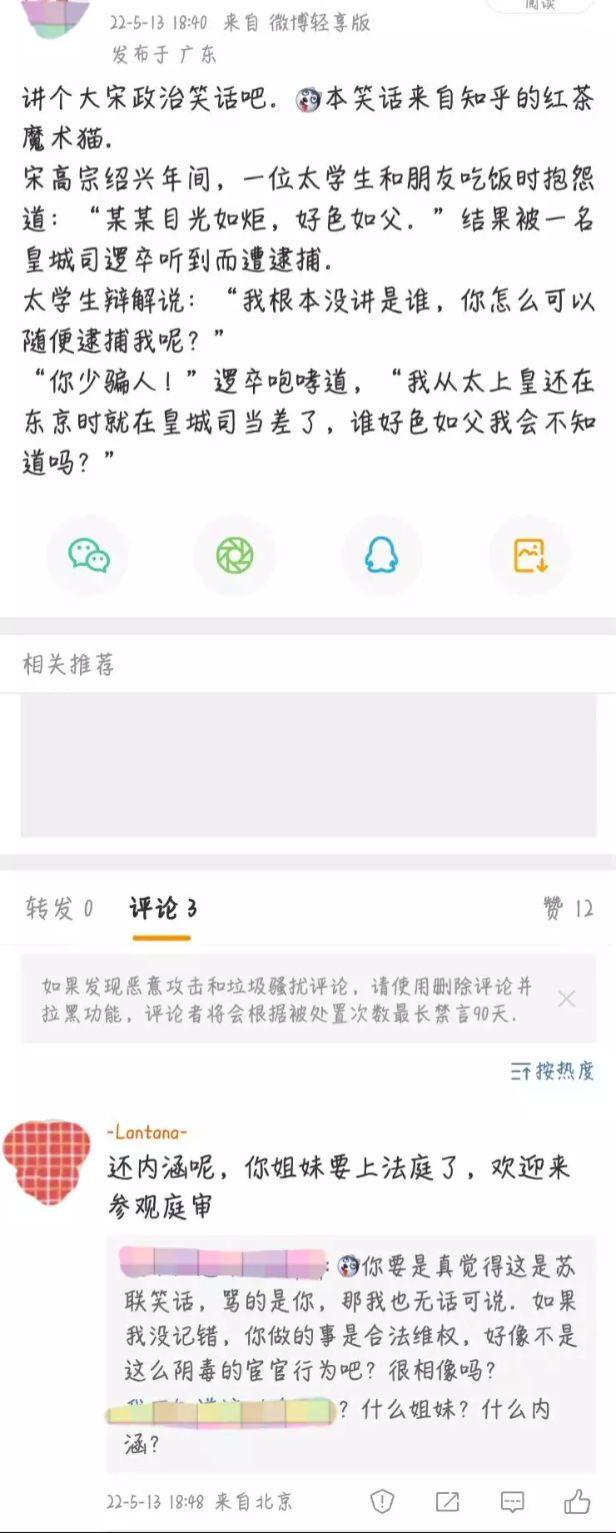Screen dimensions: 616x1533
Task: Report -Lantana-'s comment
Action: 382,1501
